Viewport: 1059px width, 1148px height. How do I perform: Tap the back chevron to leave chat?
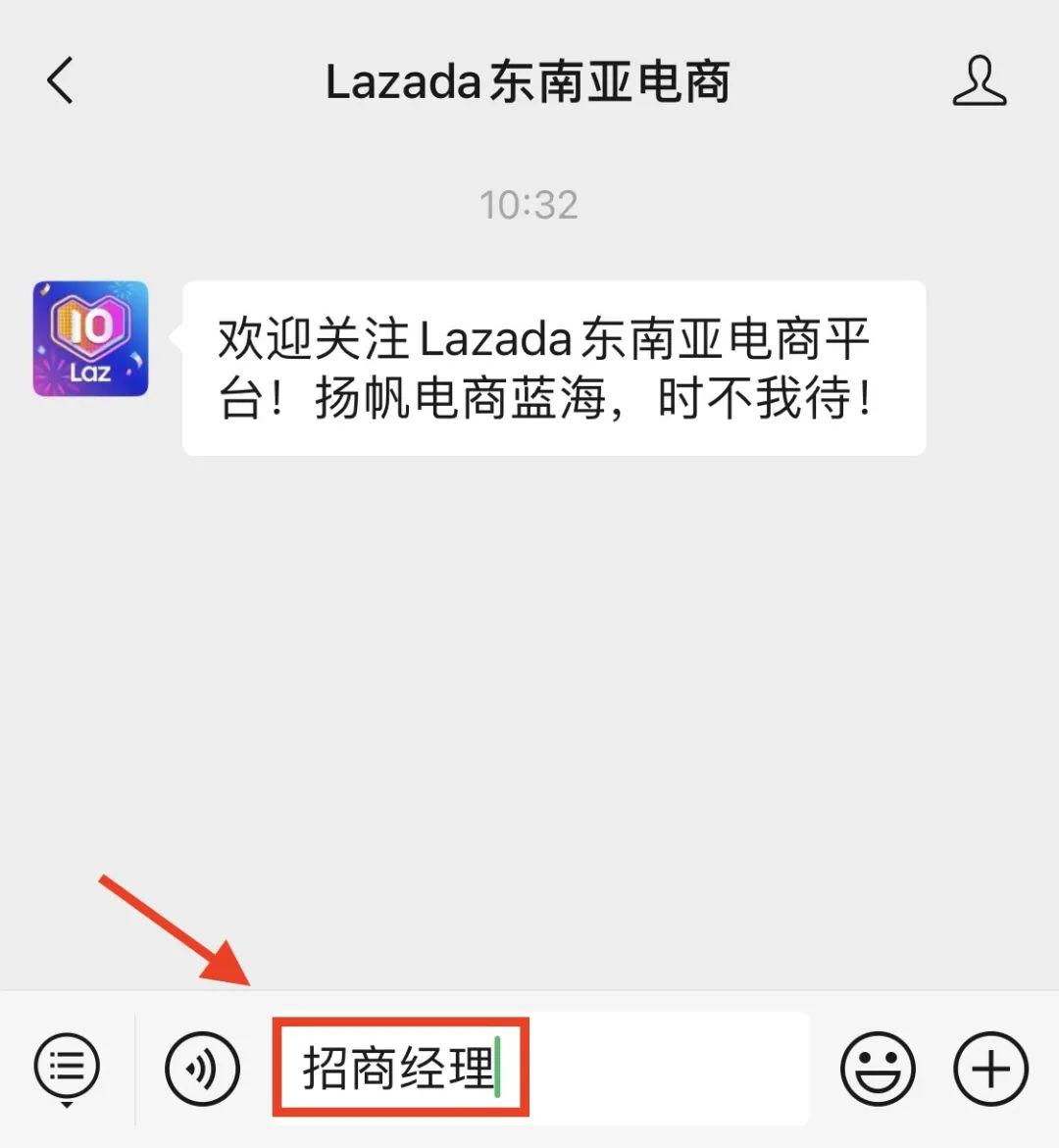point(61,82)
